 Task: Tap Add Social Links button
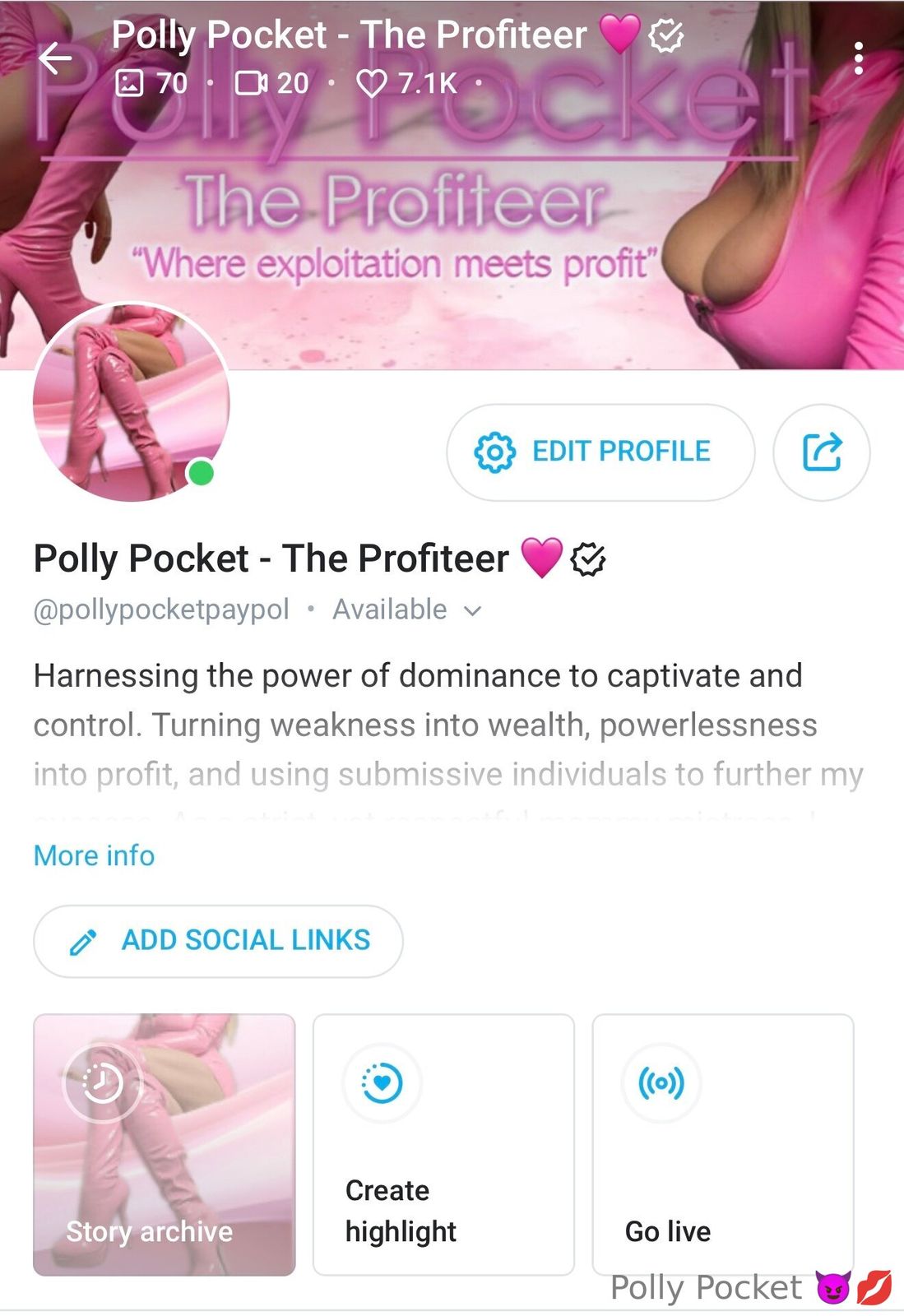218,940
